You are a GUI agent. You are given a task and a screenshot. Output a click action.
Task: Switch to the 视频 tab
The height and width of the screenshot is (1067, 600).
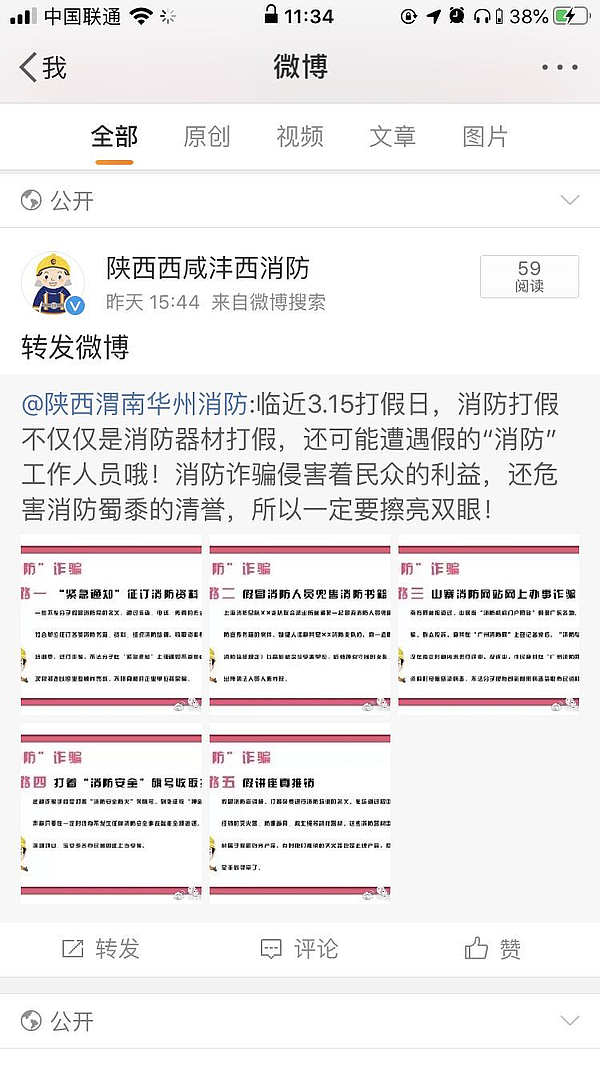coord(299,137)
